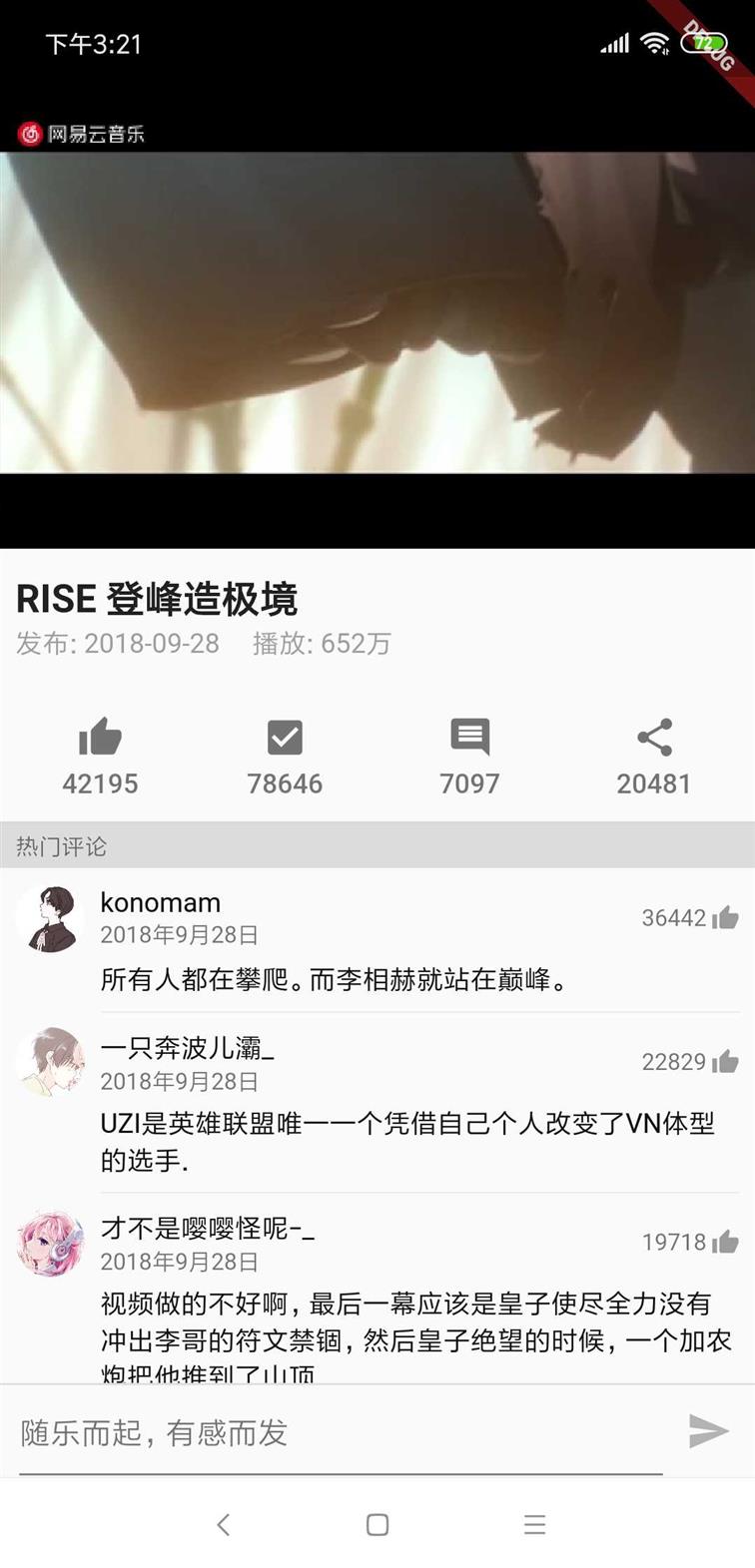Viewport: 755px width, 1568px height.
Task: Go back using system back button
Action: [x=224, y=1524]
